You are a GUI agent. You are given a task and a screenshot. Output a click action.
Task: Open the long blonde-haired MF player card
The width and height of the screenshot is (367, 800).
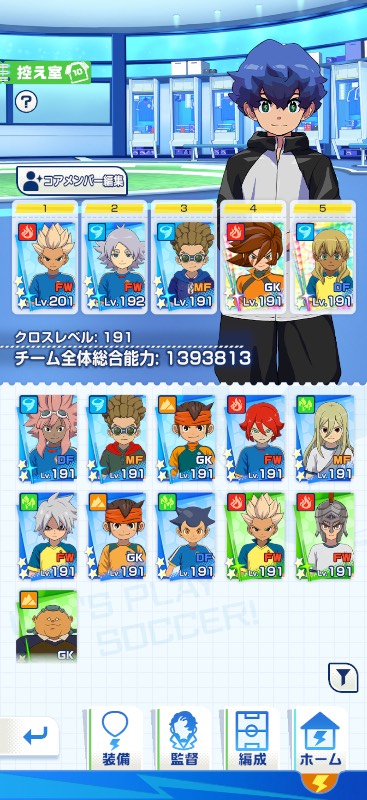click(324, 439)
